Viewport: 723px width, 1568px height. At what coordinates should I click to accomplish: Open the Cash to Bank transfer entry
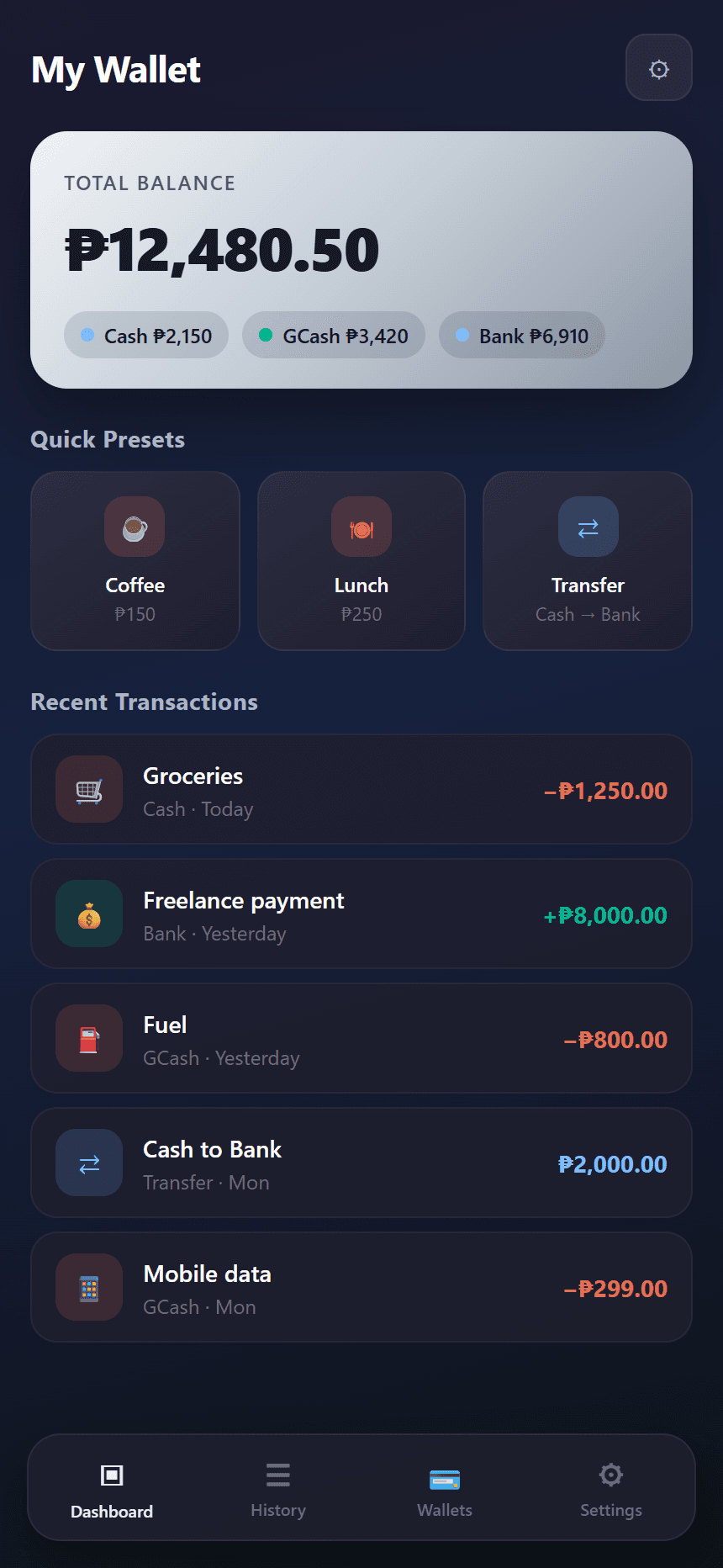point(361,1163)
